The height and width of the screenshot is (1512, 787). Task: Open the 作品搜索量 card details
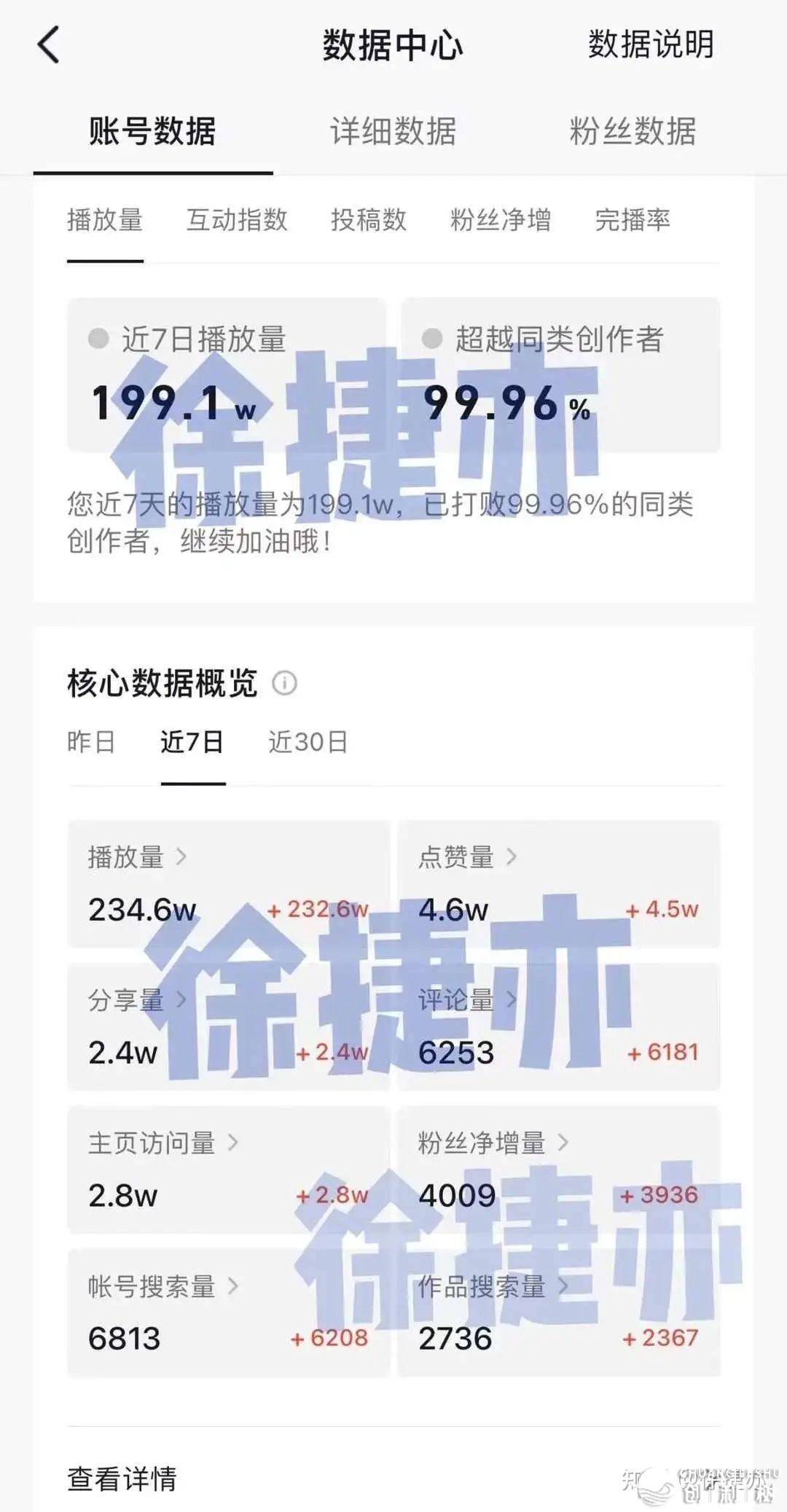click(x=558, y=1312)
